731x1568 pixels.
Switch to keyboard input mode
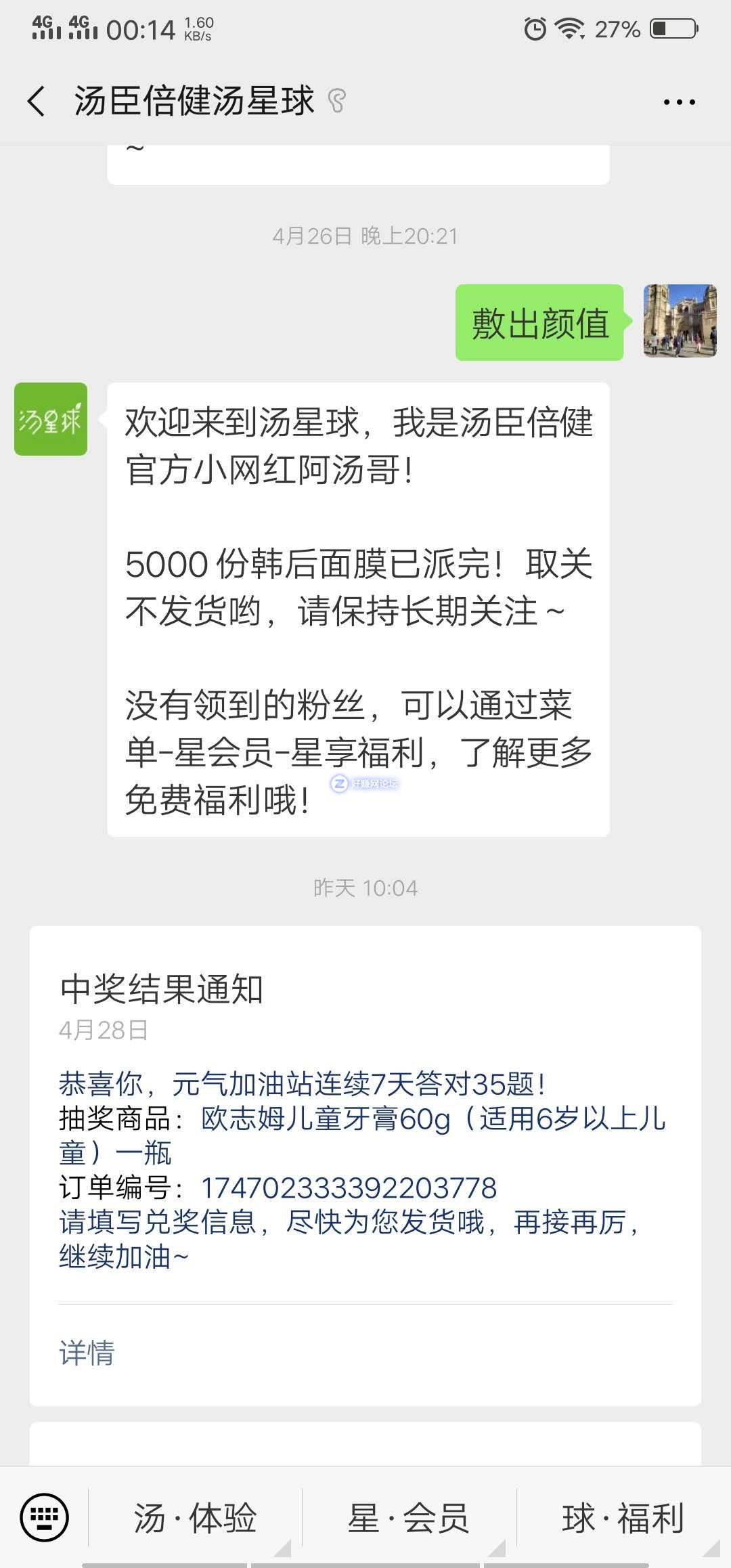(45, 1517)
